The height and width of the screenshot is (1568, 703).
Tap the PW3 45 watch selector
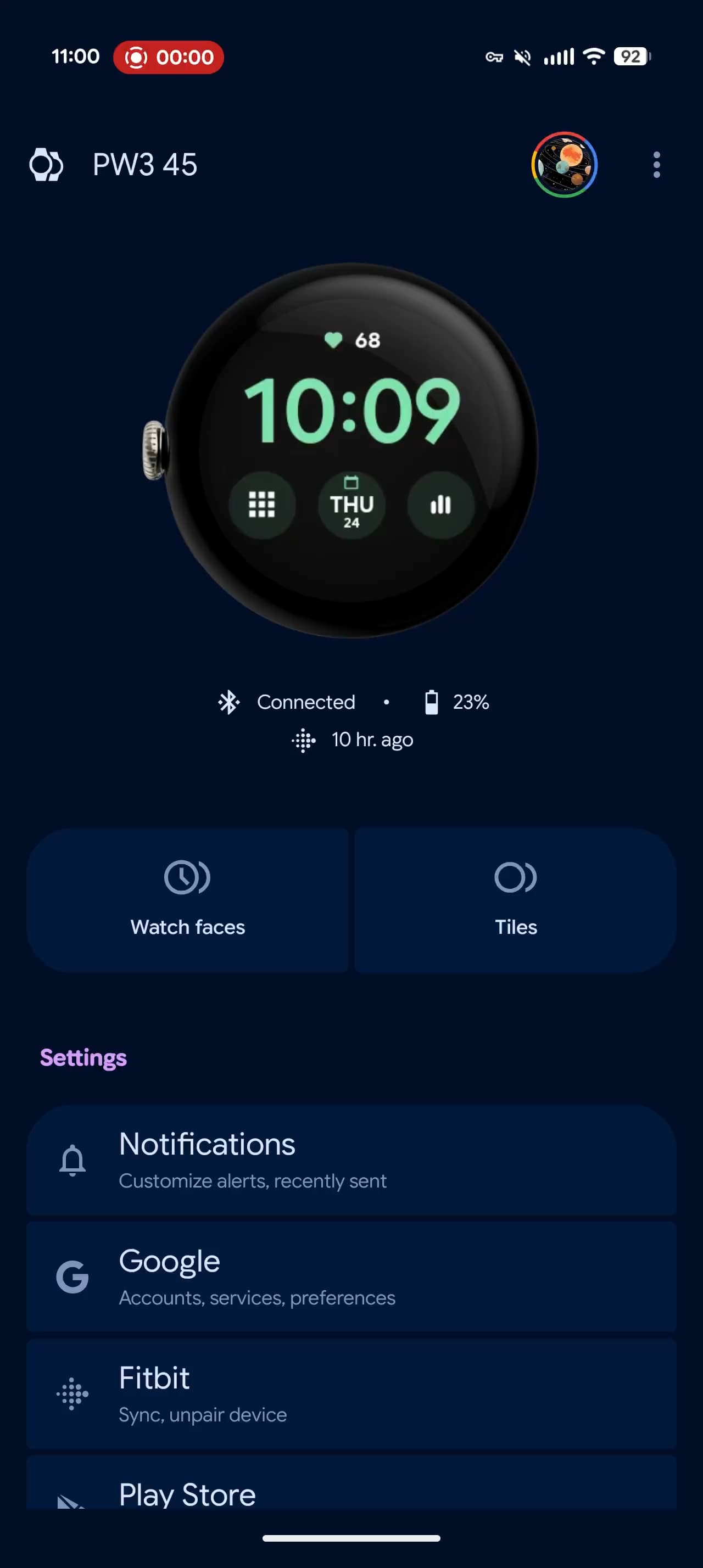[114, 165]
